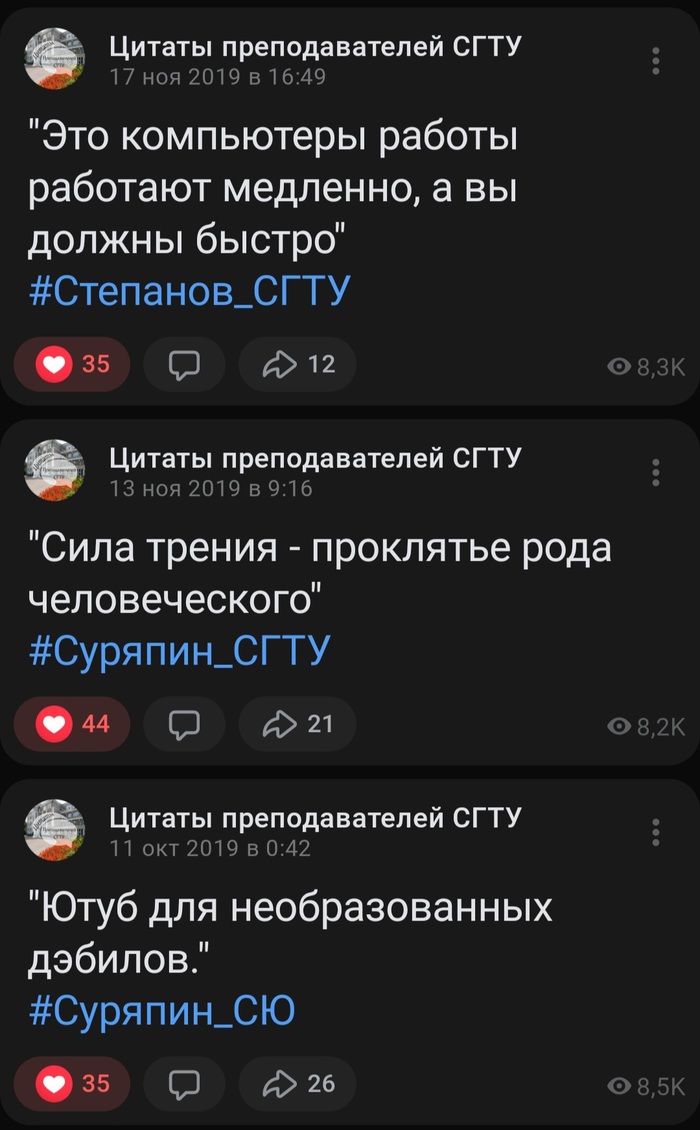Viewport: 700px width, 1130px height.
Task: Share the #Суряпин_СГТУ post
Action: (x=298, y=723)
